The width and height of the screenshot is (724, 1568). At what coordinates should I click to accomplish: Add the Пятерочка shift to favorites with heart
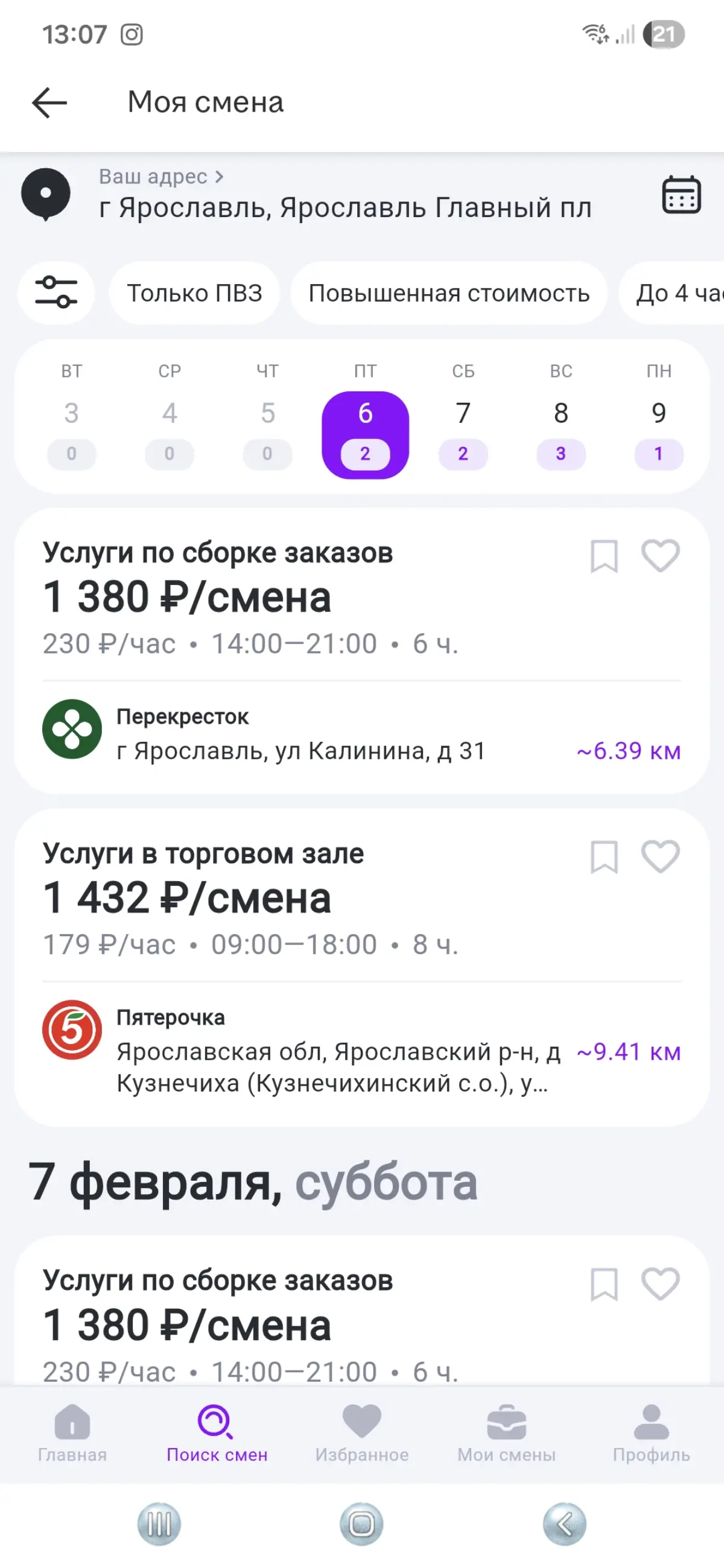(660, 856)
